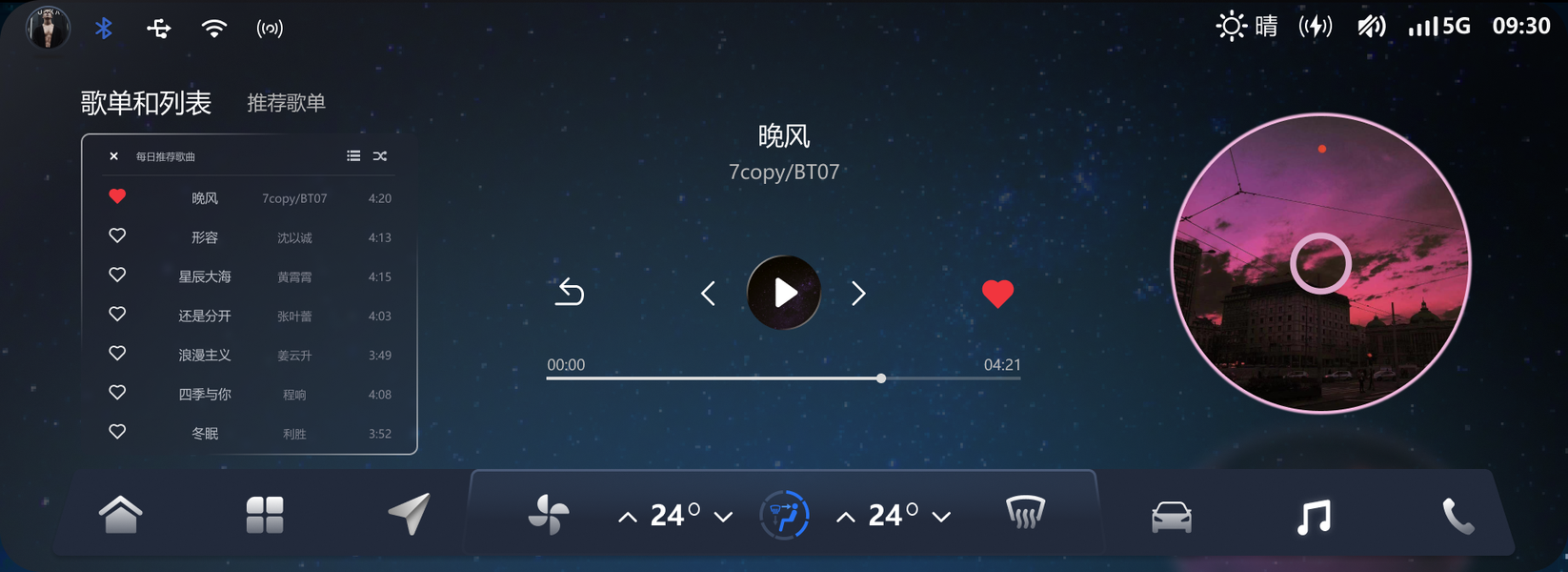Select the song 形容 by 沈以诚
The width and height of the screenshot is (1568, 572).
tap(205, 237)
